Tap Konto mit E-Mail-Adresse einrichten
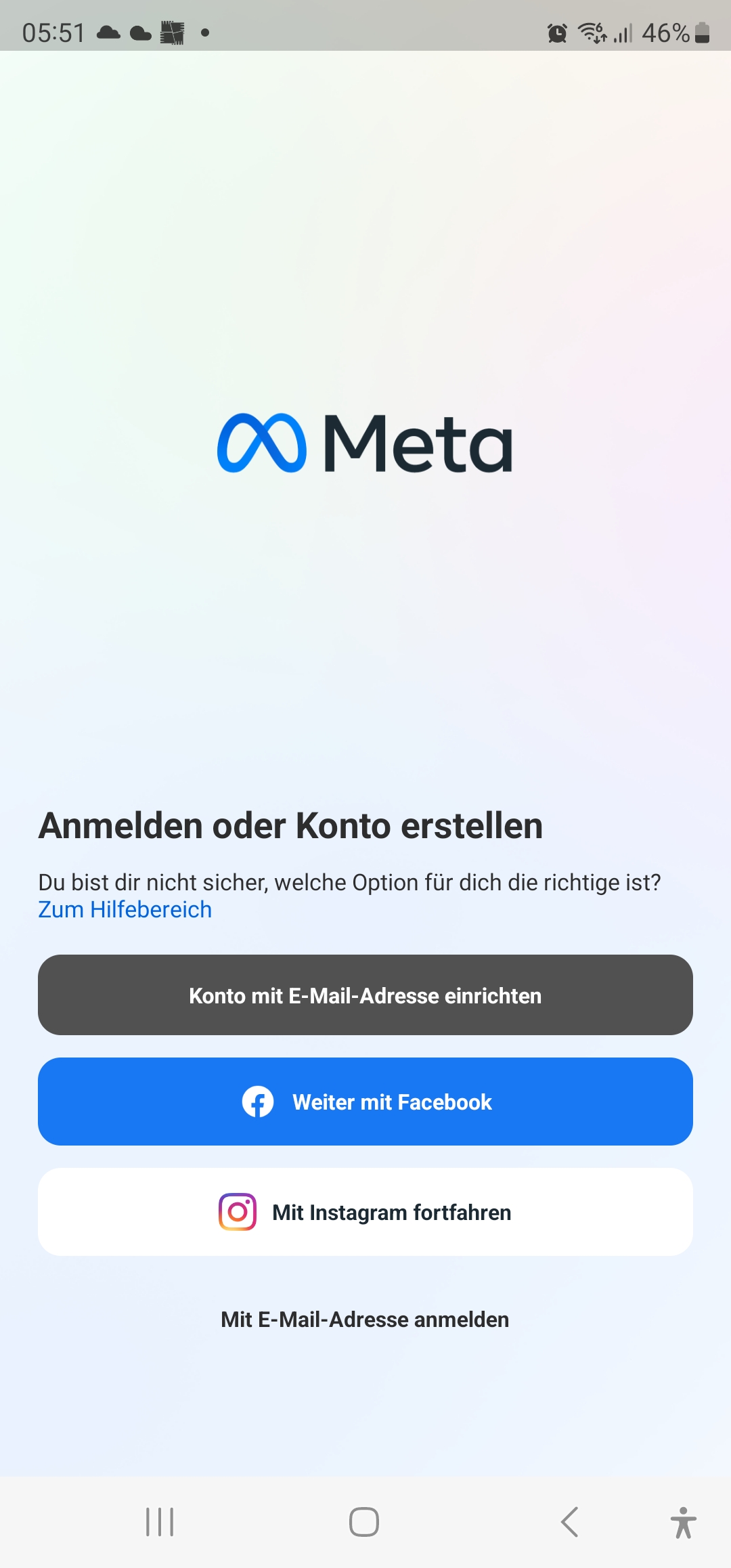The height and width of the screenshot is (1568, 731). click(365, 995)
